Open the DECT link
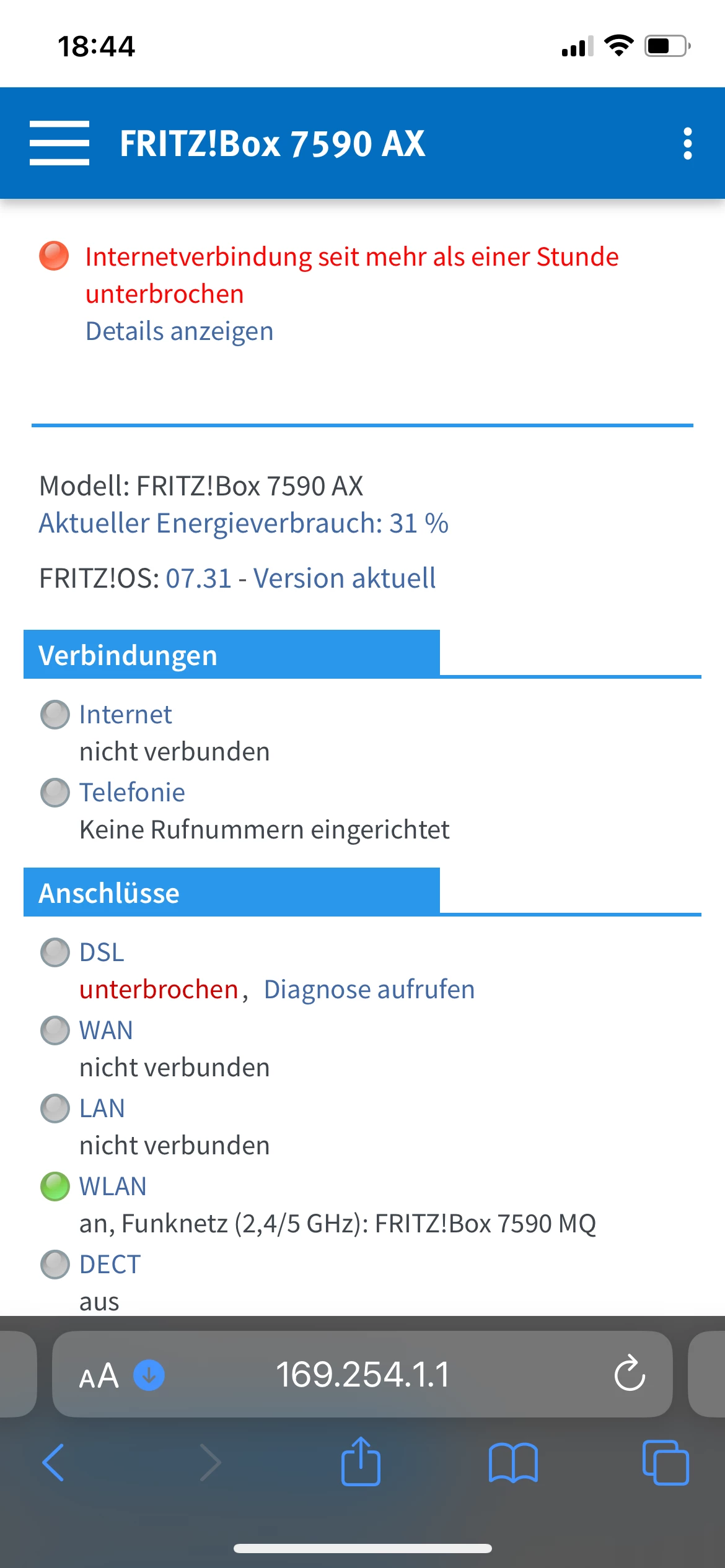 tap(110, 1265)
